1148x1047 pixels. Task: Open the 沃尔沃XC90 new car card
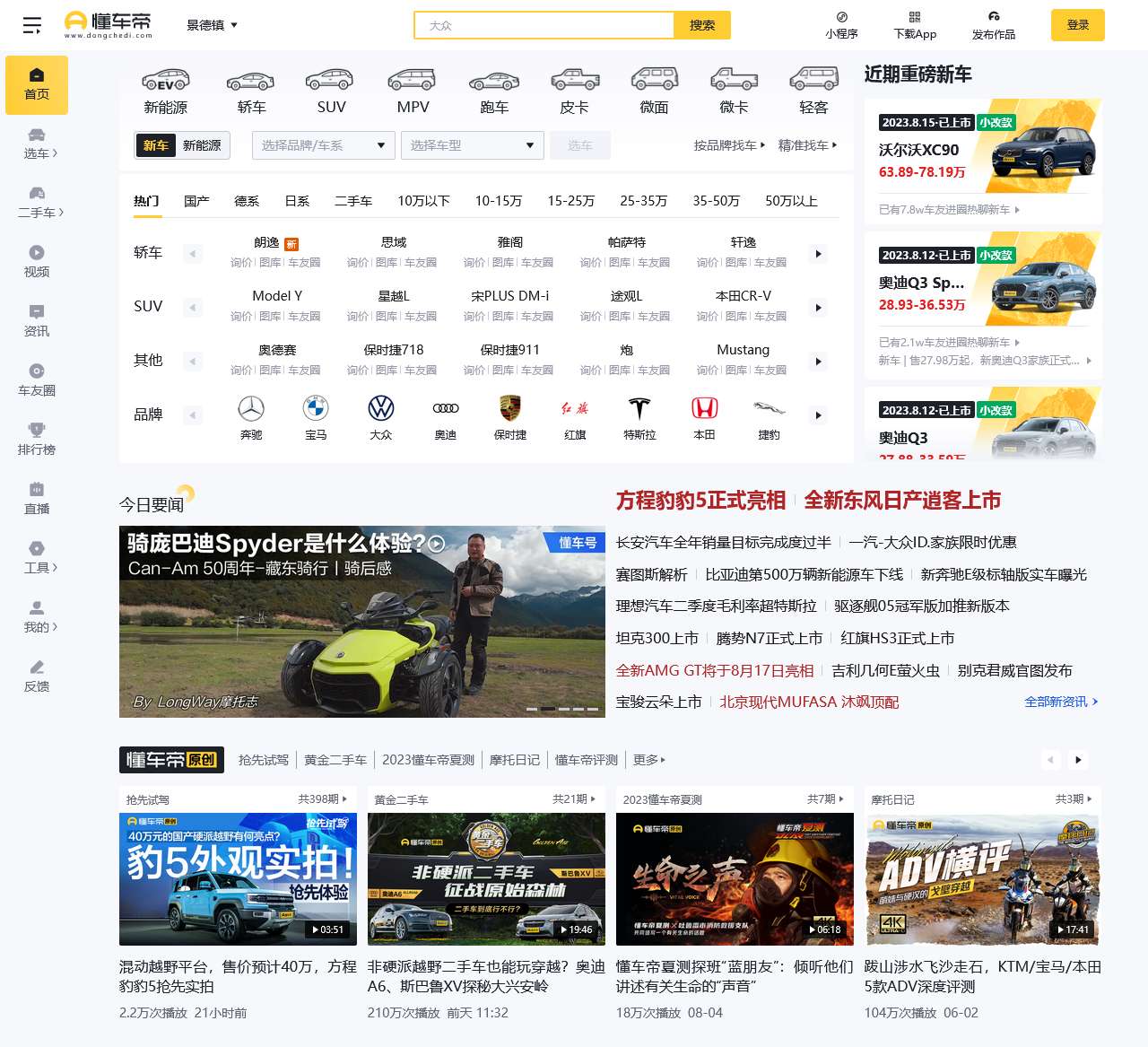(x=982, y=149)
